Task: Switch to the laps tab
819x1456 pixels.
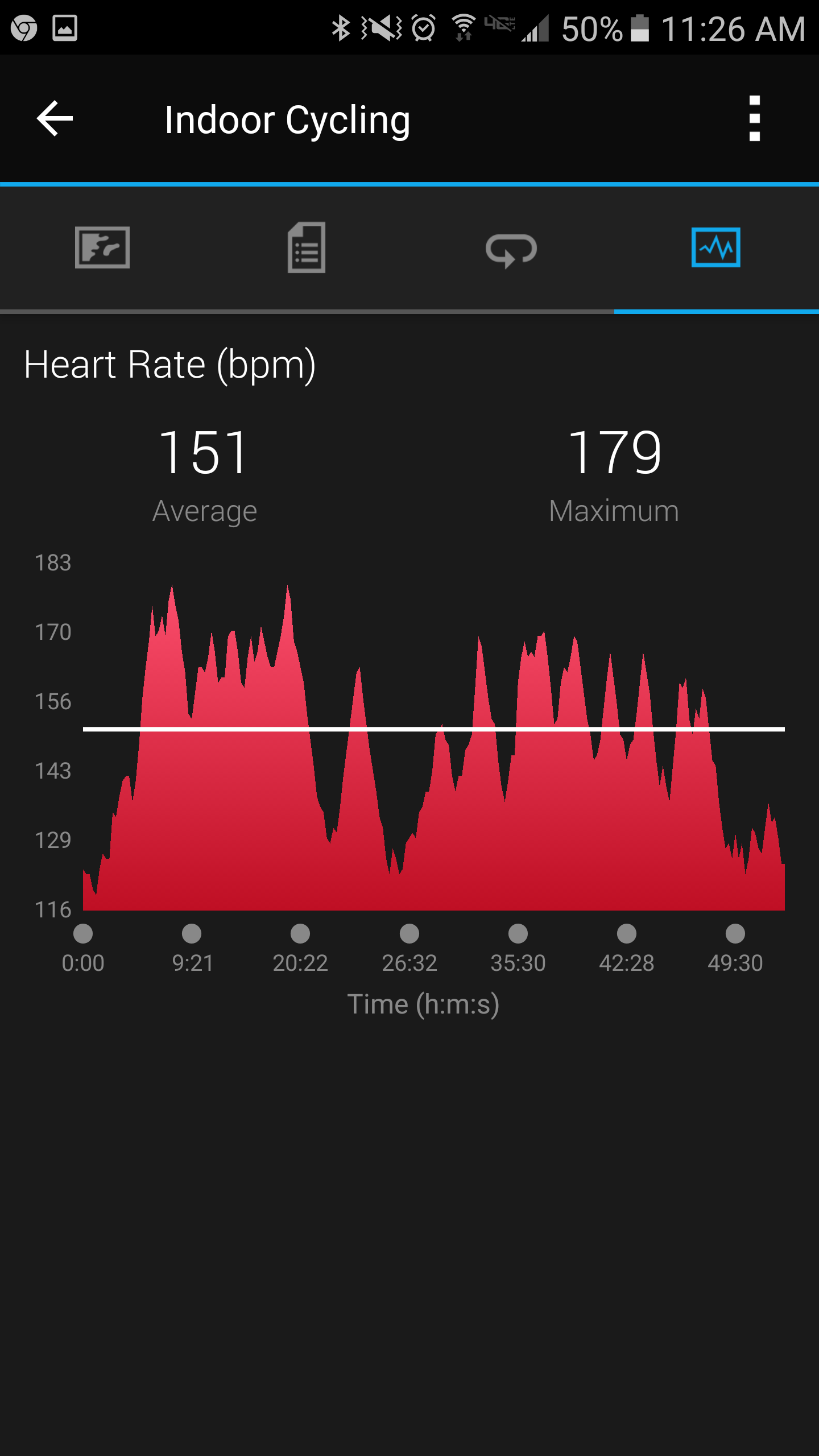Action: click(x=512, y=248)
